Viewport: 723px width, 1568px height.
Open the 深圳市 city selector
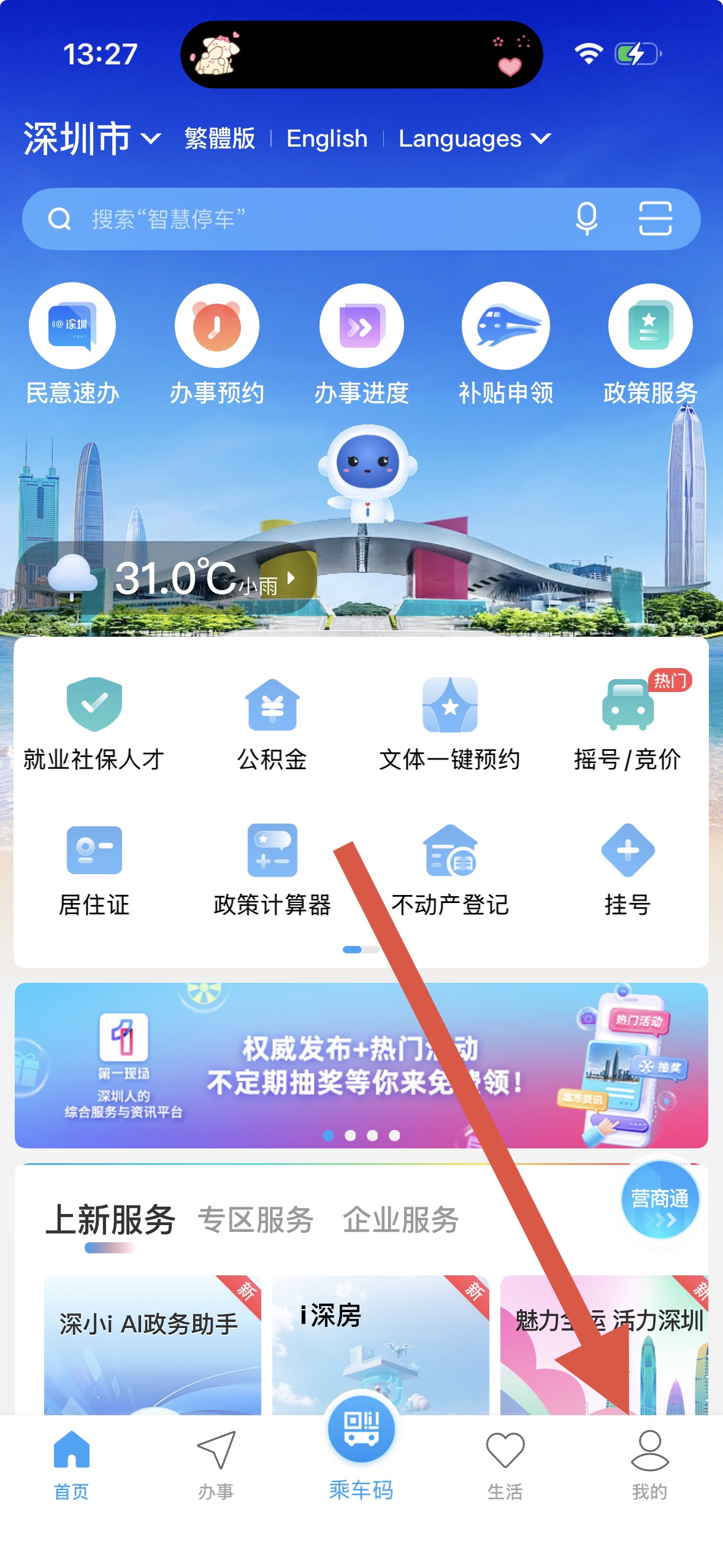pos(92,139)
